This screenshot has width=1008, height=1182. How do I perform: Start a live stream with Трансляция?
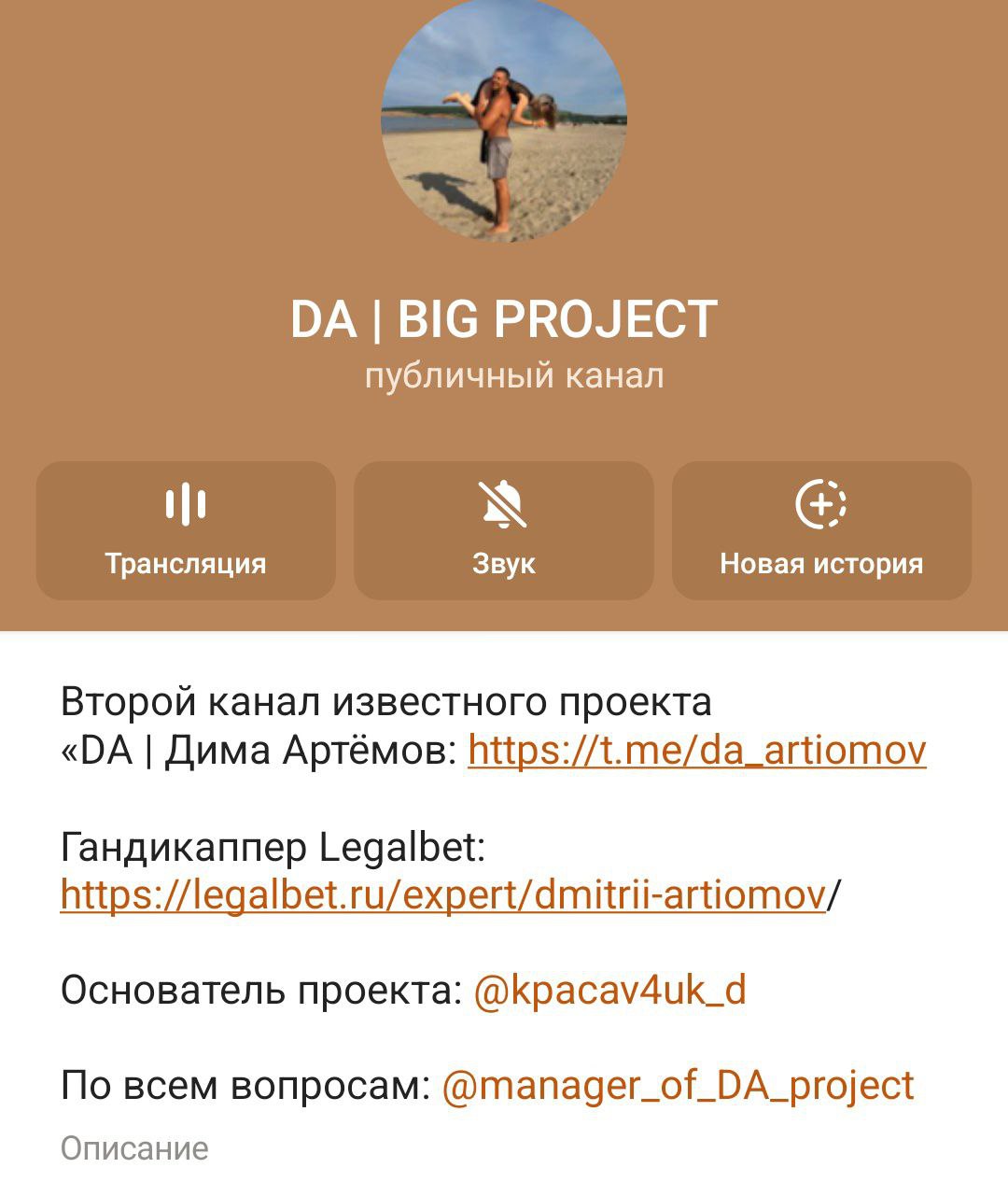click(x=186, y=529)
